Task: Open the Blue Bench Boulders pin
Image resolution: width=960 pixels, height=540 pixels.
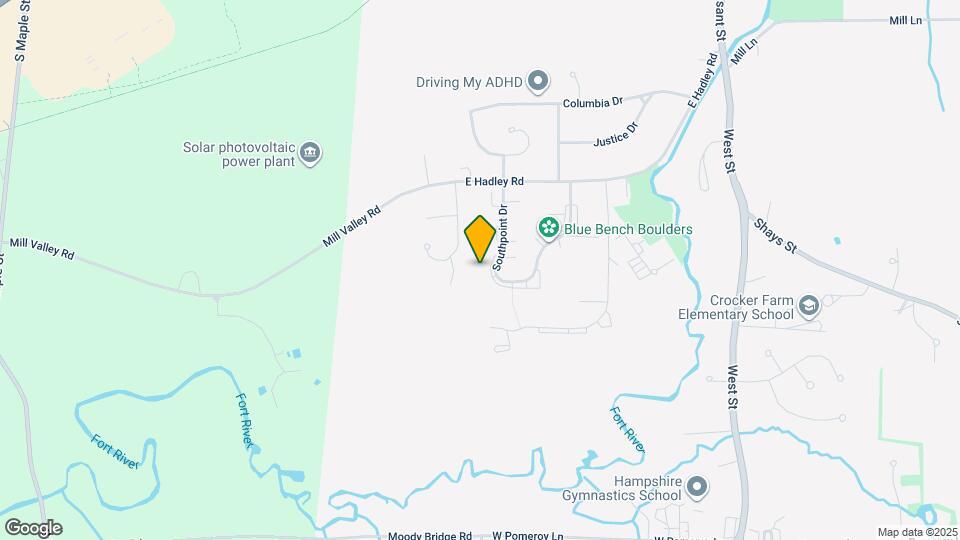Action: pos(548,229)
